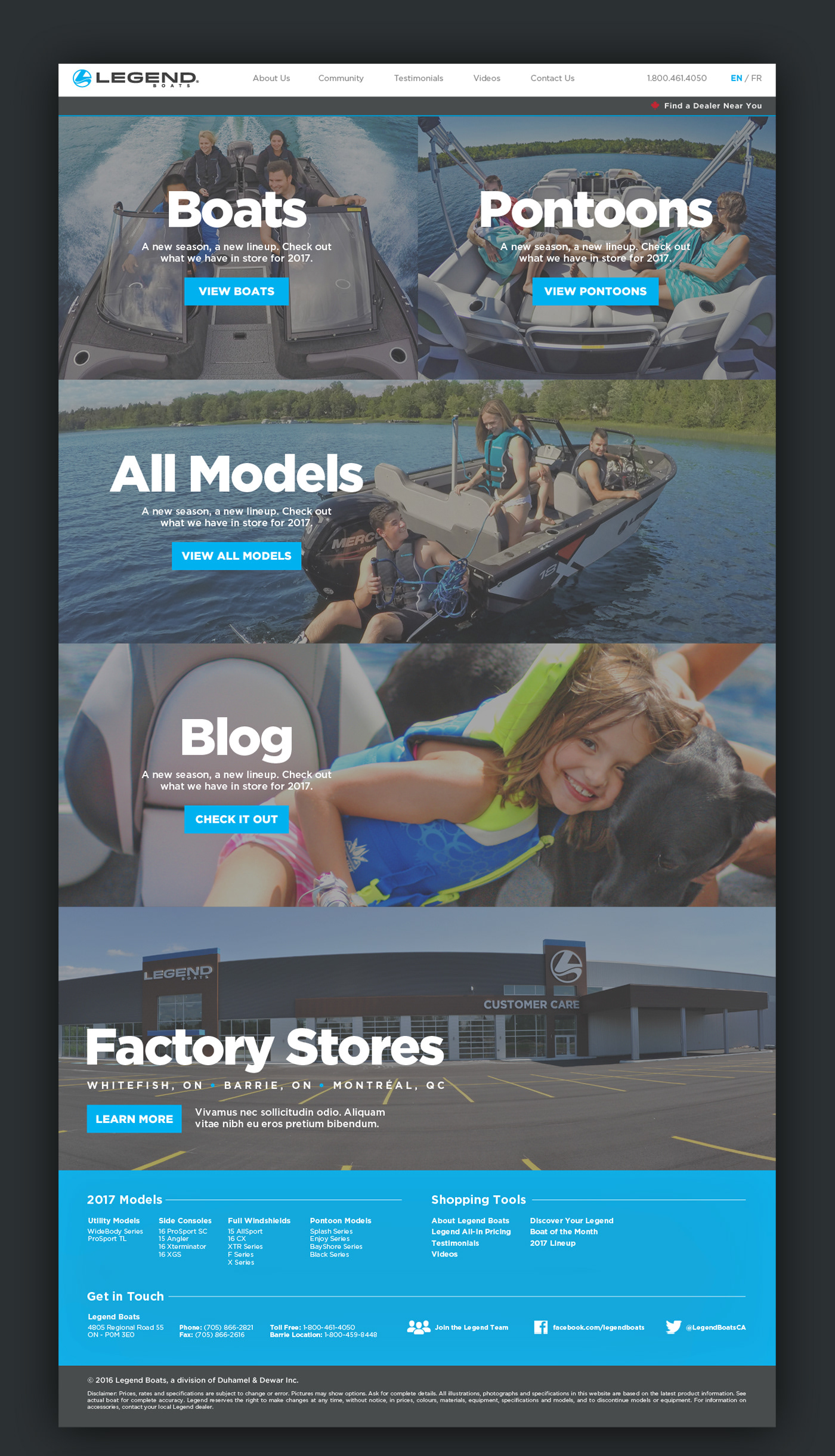Tap Find a Dealer Near You

coord(712,106)
